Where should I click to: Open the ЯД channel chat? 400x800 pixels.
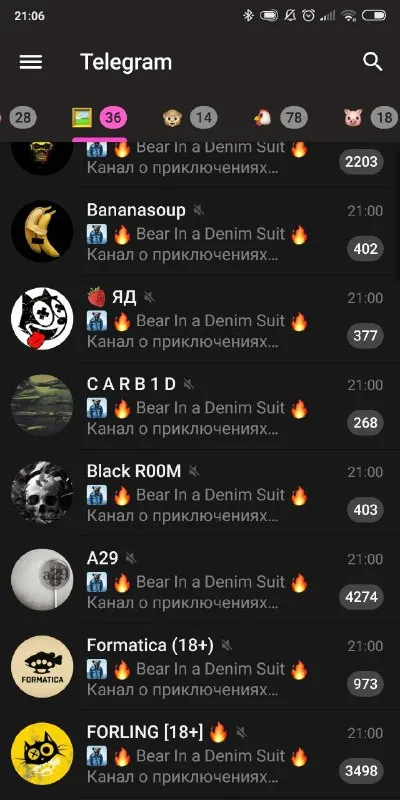200,318
